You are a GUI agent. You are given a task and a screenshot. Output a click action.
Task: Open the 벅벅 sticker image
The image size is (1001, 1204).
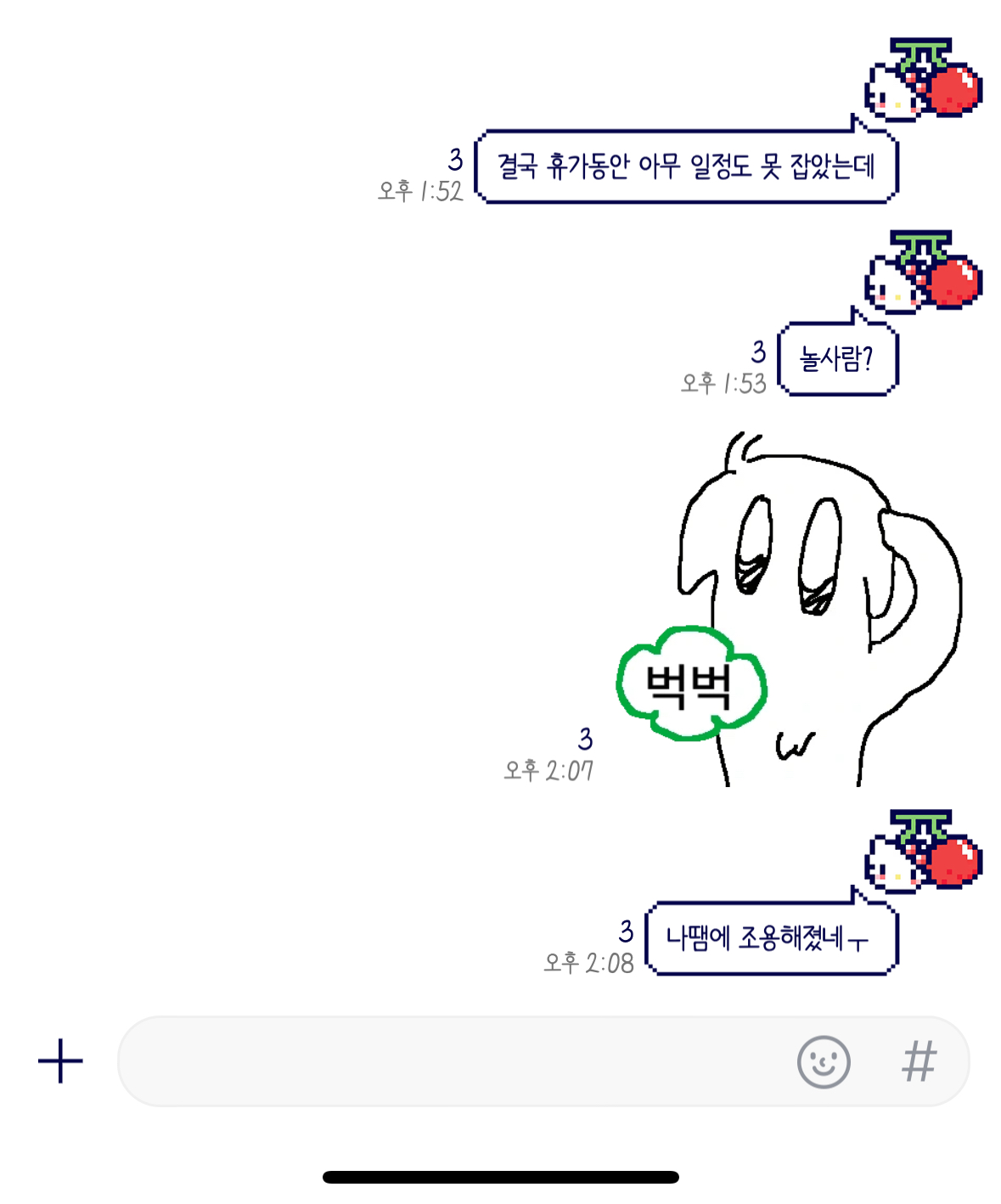790,611
